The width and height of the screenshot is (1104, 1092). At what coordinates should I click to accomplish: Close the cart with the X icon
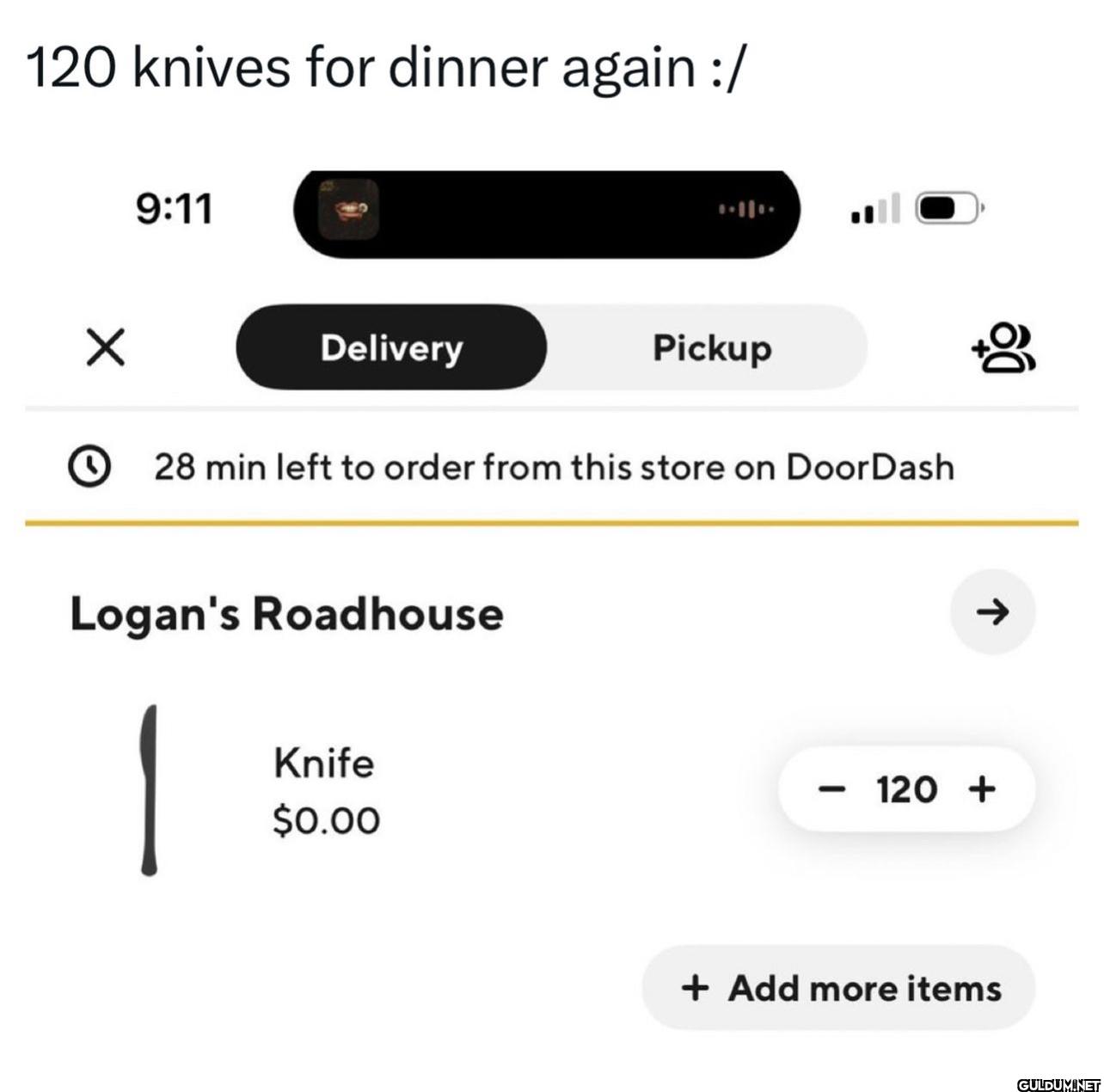pyautogui.click(x=106, y=347)
